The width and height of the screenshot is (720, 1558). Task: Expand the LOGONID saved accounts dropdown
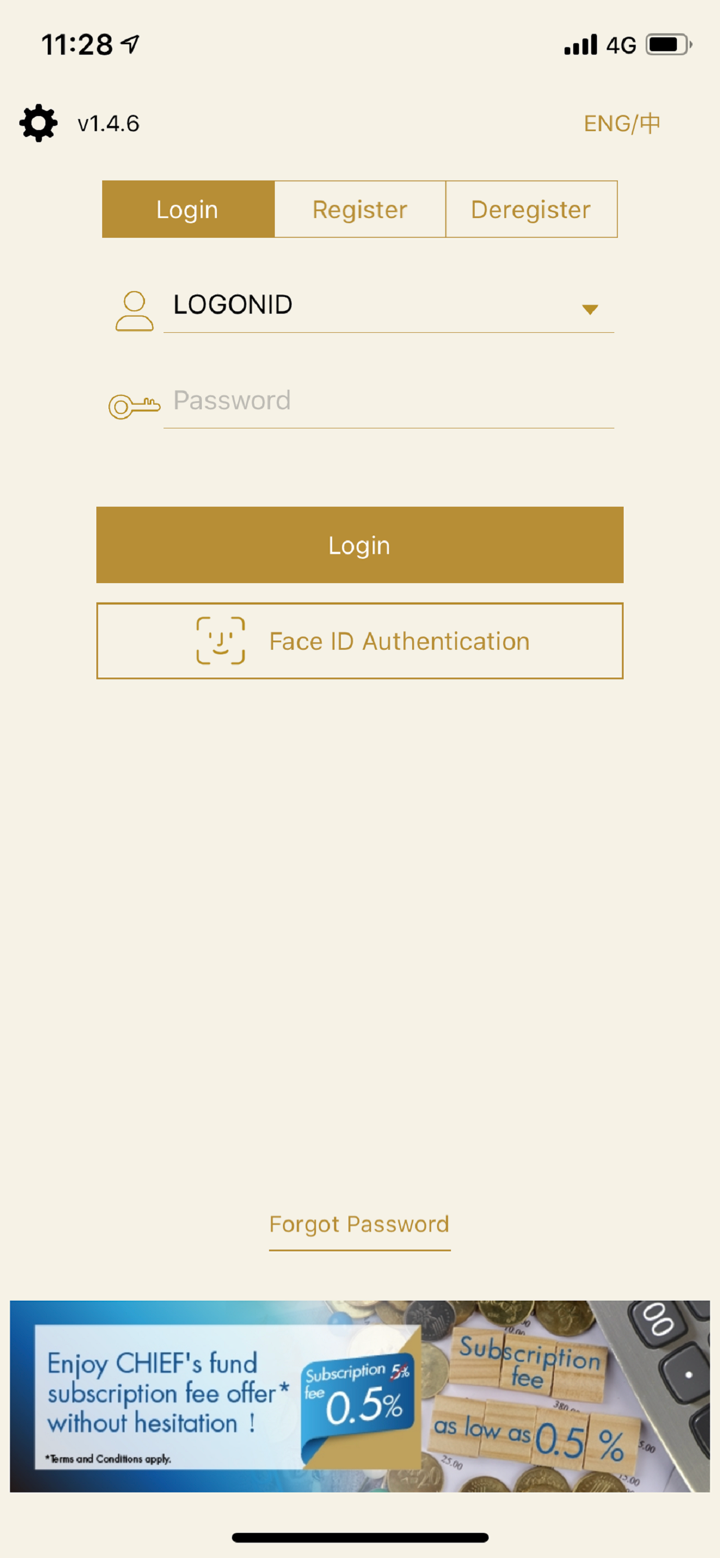pyautogui.click(x=591, y=309)
